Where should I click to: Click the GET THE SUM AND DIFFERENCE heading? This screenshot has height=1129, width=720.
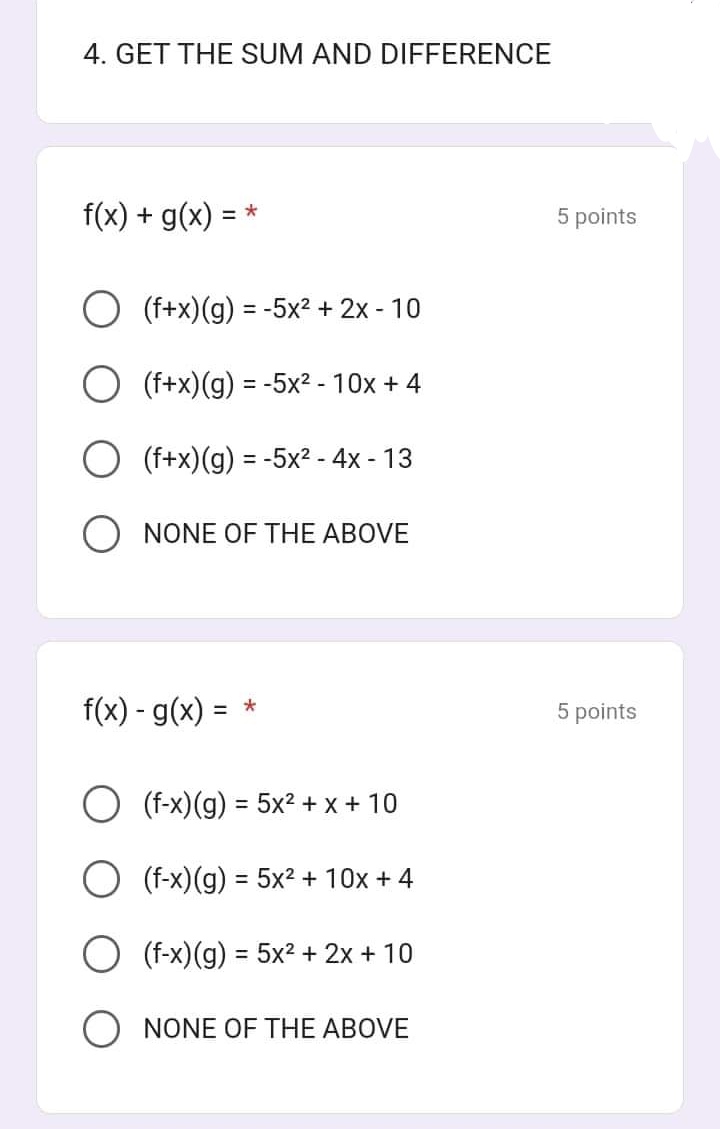[317, 55]
